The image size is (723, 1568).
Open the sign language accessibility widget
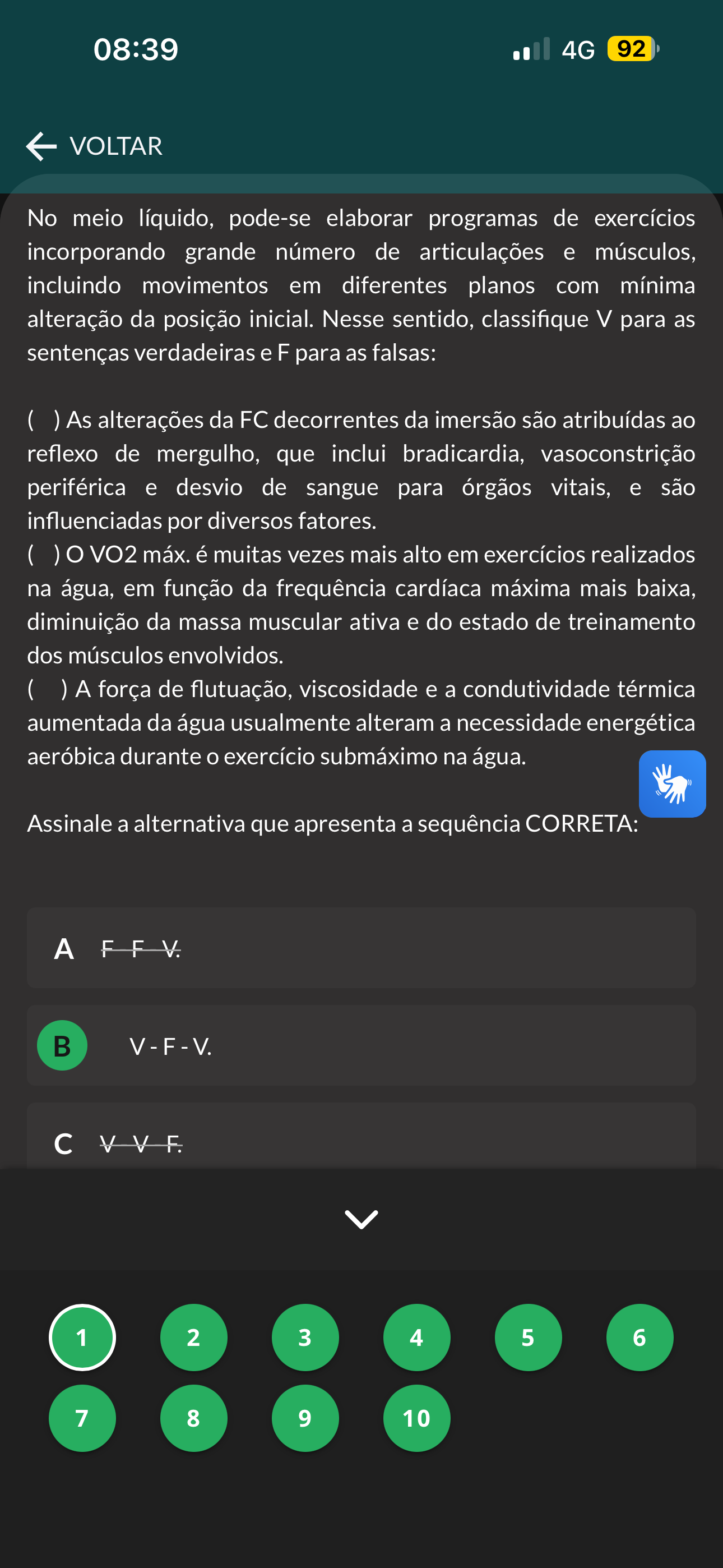(x=672, y=783)
